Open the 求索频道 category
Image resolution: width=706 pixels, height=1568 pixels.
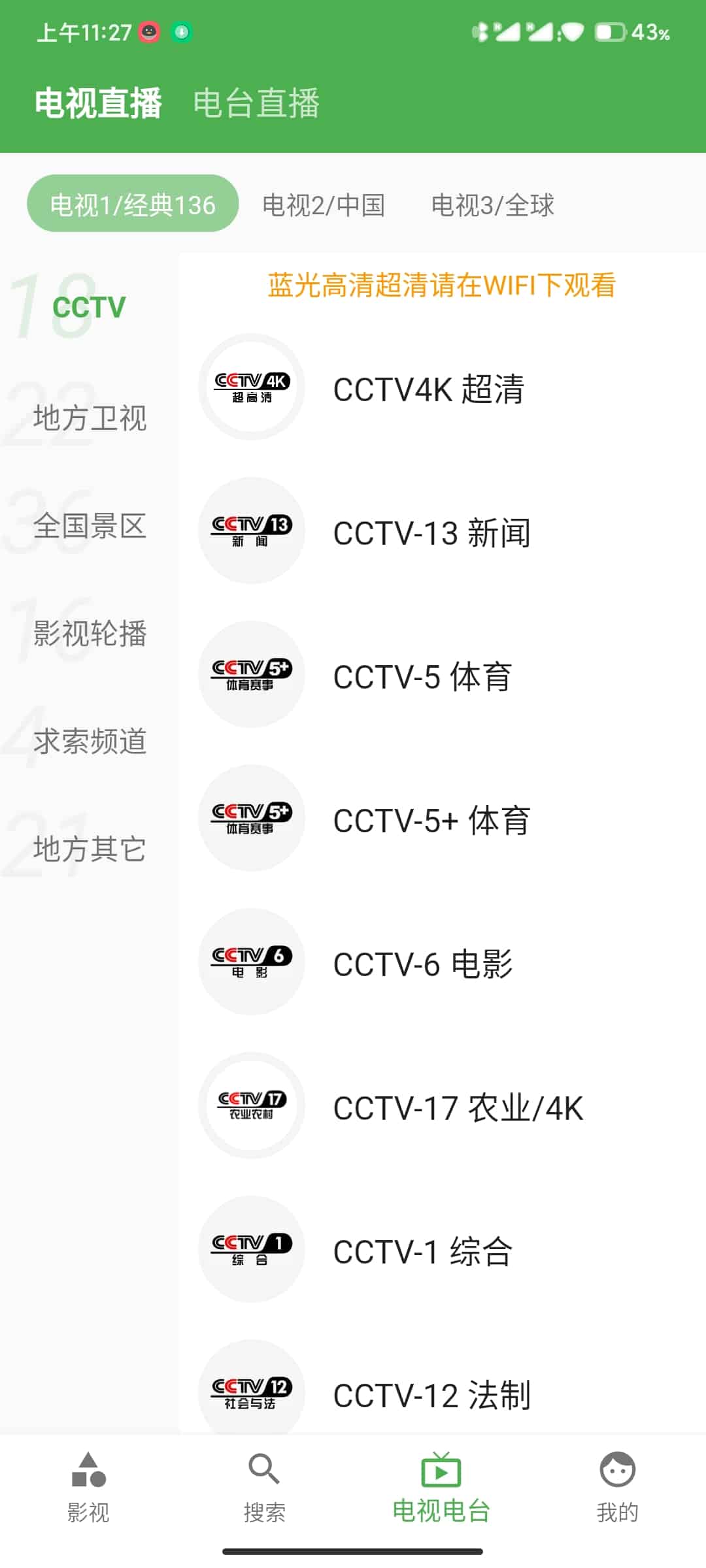pos(90,741)
